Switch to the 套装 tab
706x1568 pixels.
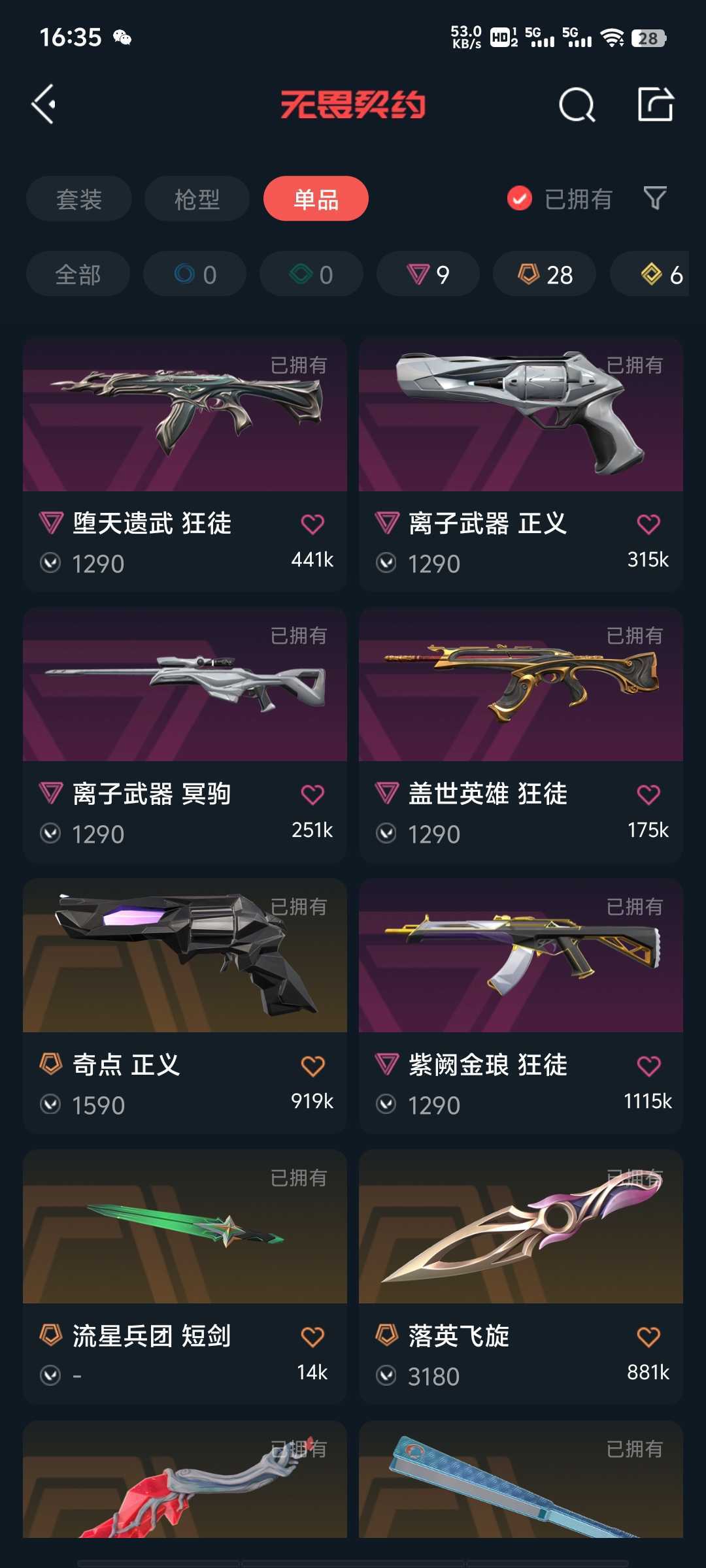[x=78, y=199]
